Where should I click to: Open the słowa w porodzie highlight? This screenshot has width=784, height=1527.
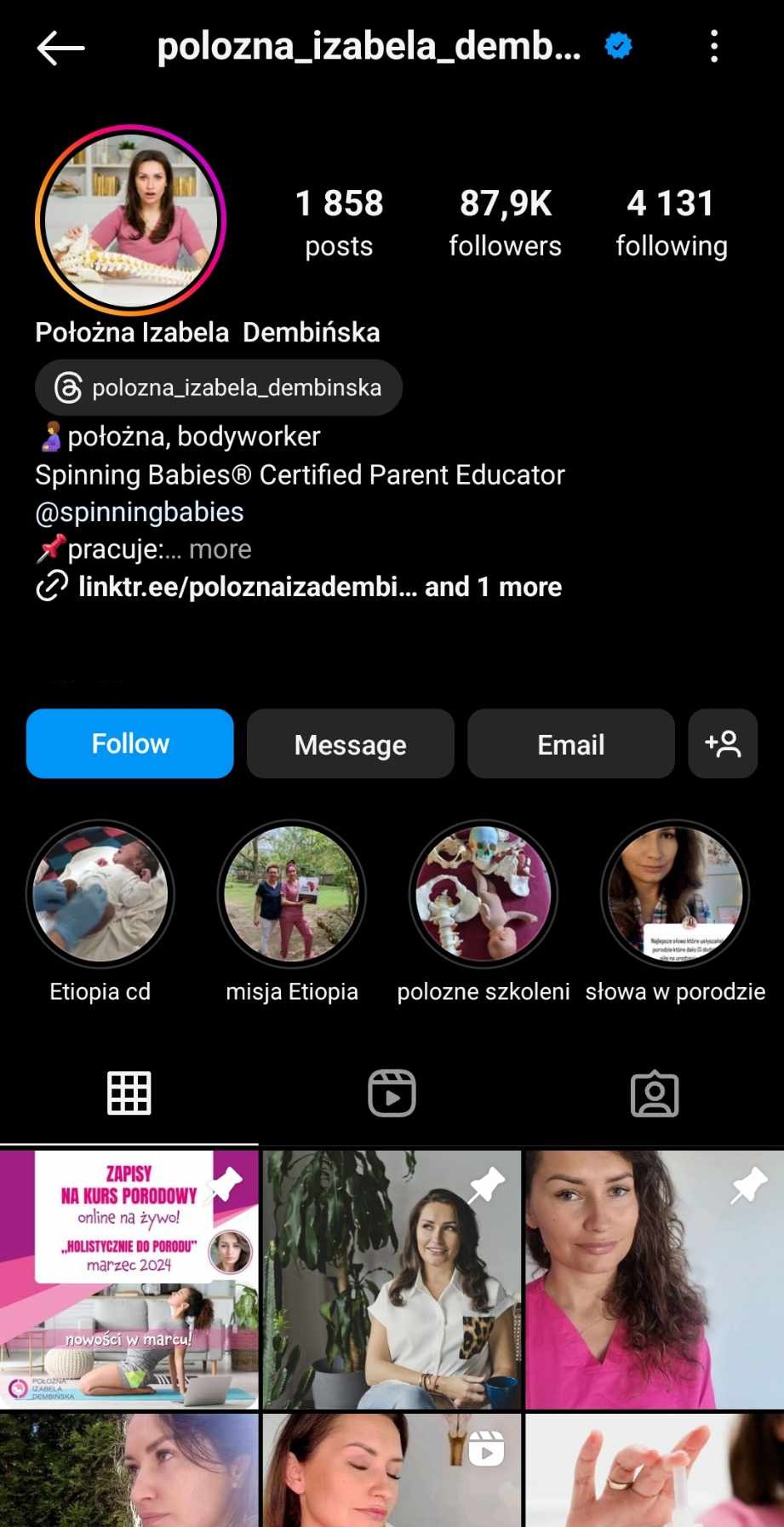click(675, 894)
